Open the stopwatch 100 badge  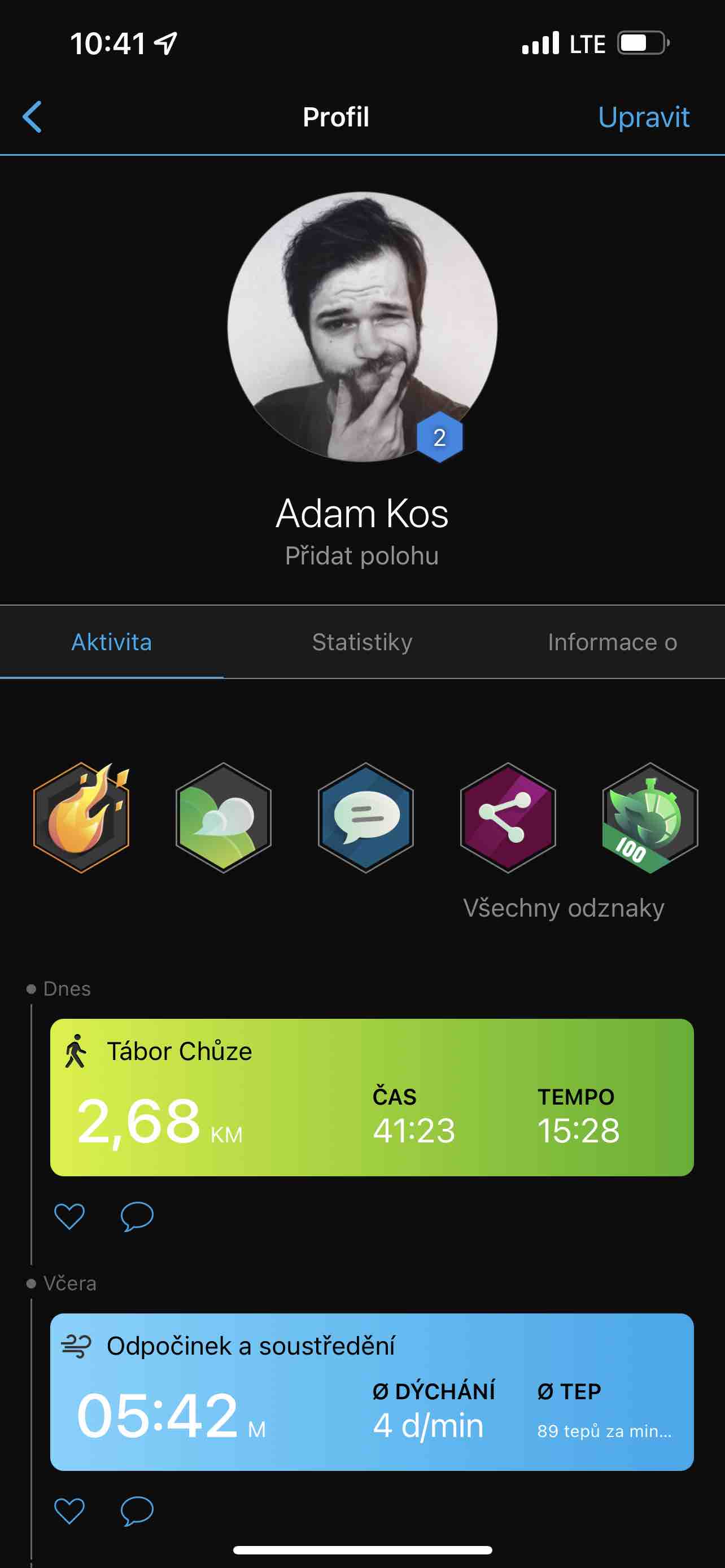(649, 817)
